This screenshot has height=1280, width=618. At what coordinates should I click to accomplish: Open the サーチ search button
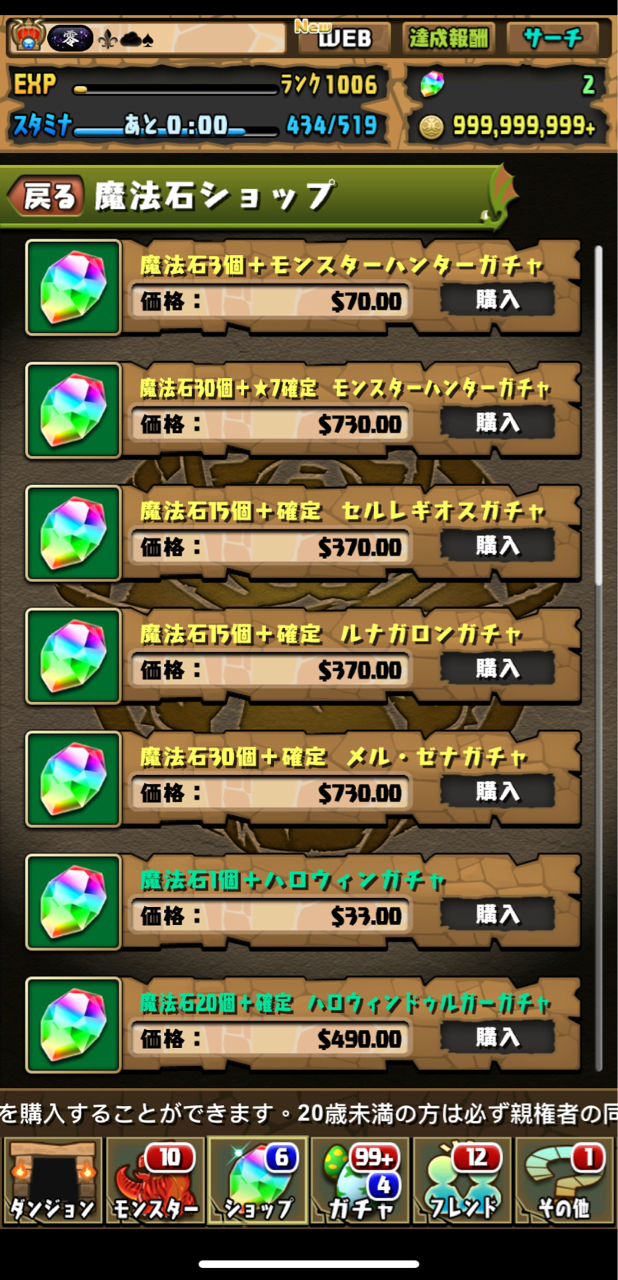552,38
